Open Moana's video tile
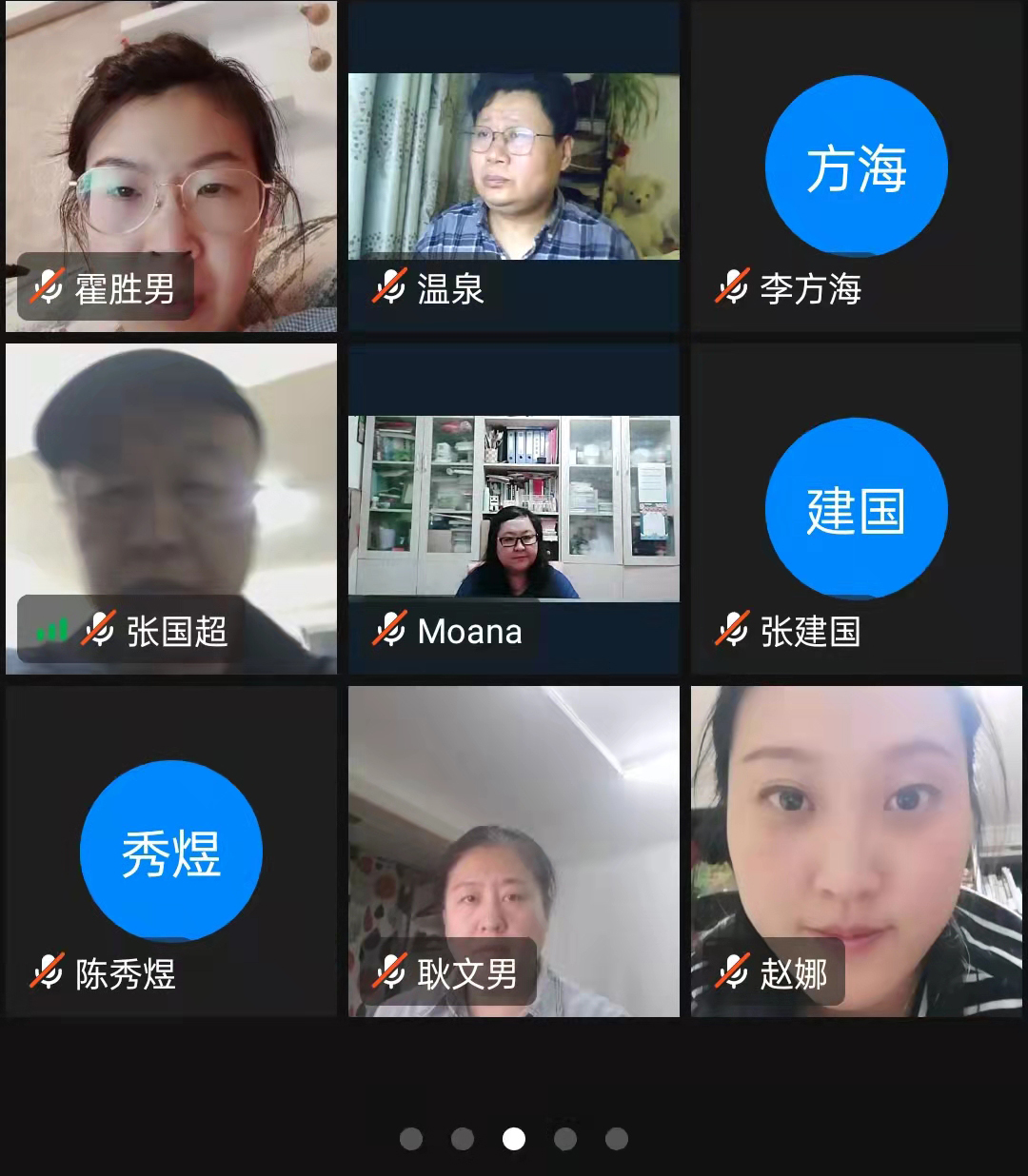This screenshot has width=1028, height=1176. coord(514,509)
